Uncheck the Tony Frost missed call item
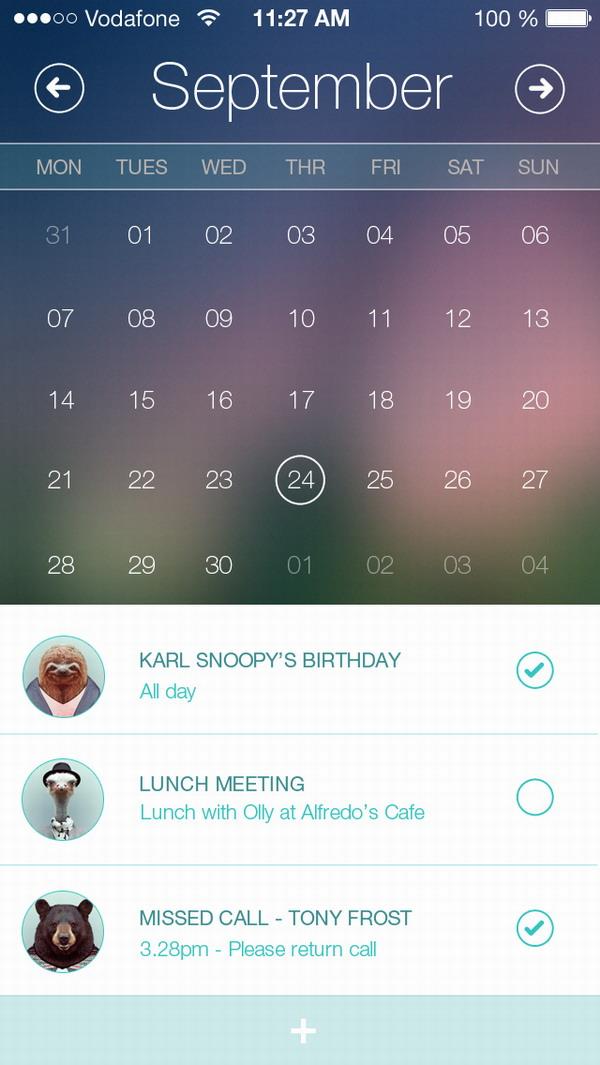600x1065 pixels. [535, 928]
